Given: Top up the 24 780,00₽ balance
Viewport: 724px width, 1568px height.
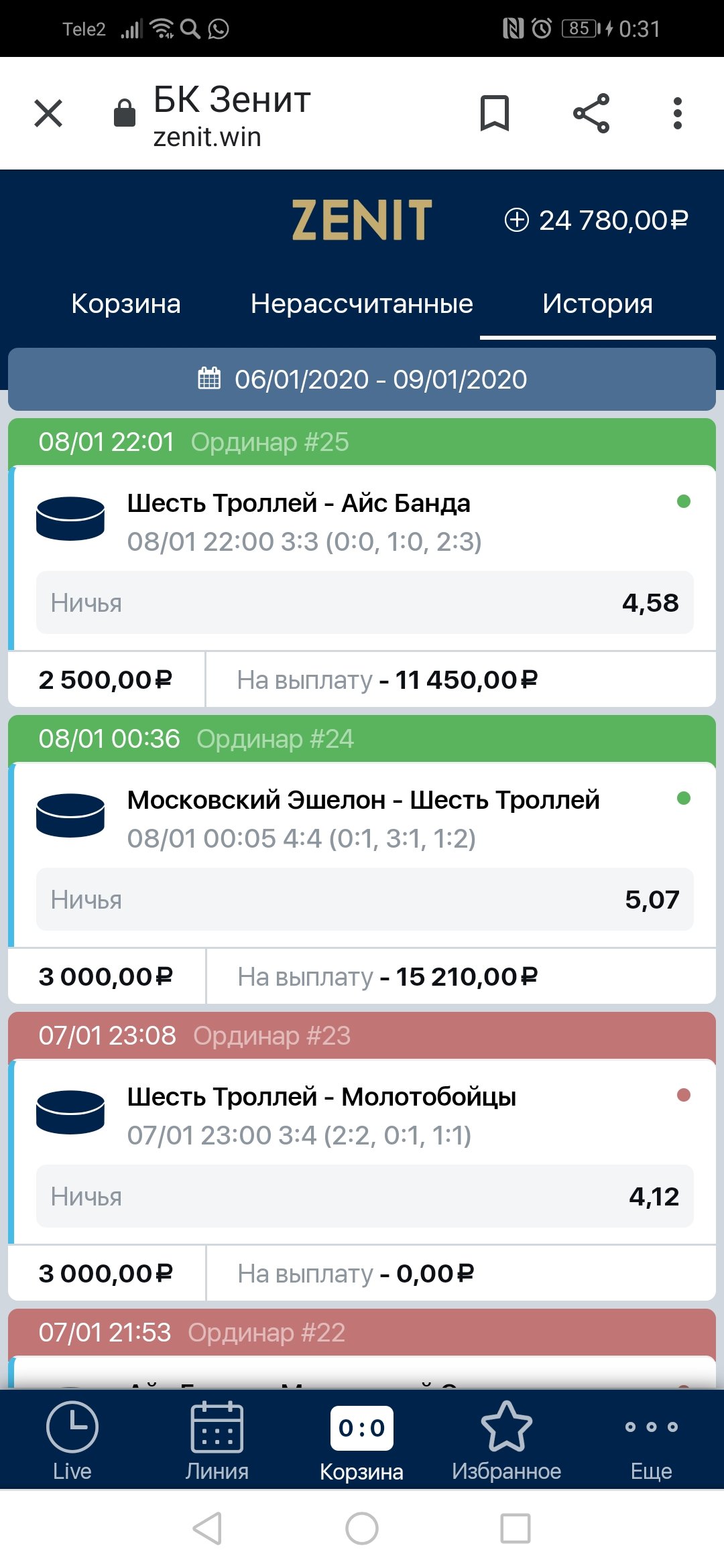Looking at the screenshot, I should 517,220.
